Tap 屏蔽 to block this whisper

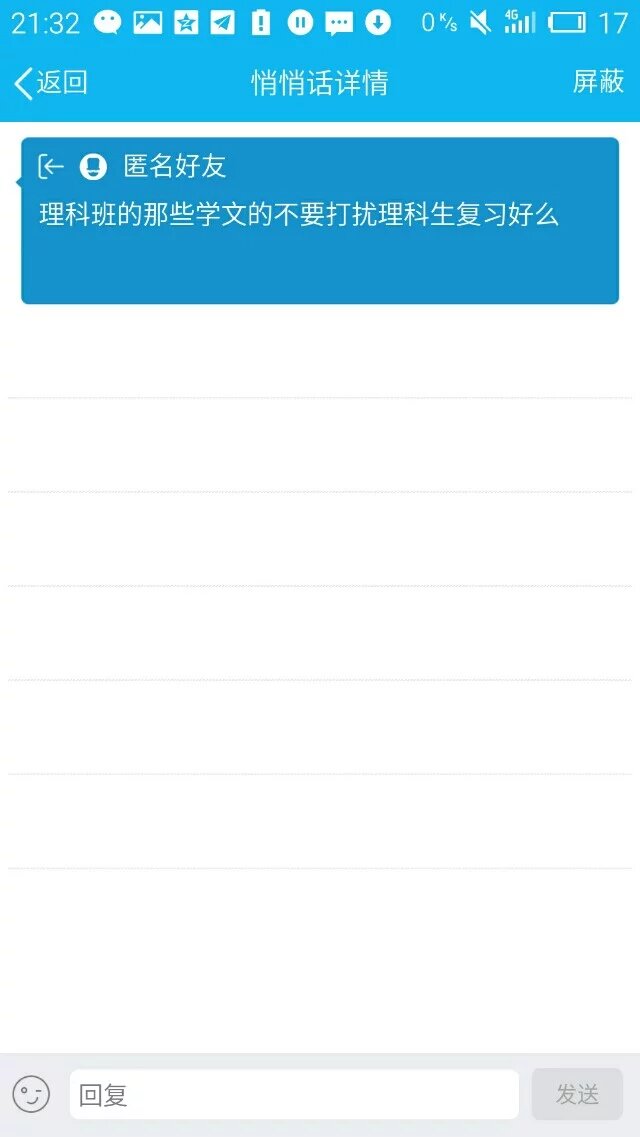coord(598,82)
